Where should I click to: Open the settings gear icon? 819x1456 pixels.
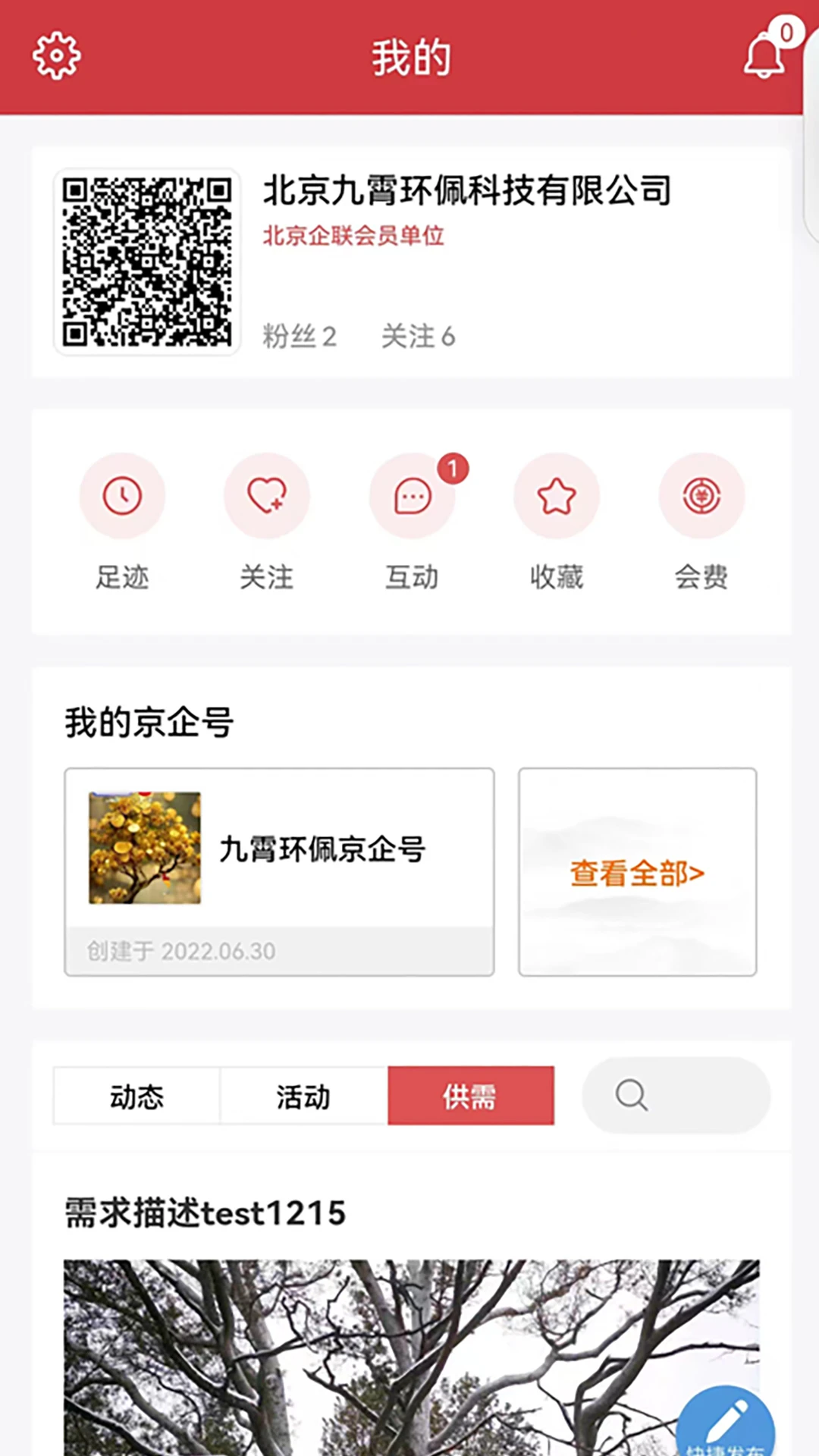pos(55,55)
